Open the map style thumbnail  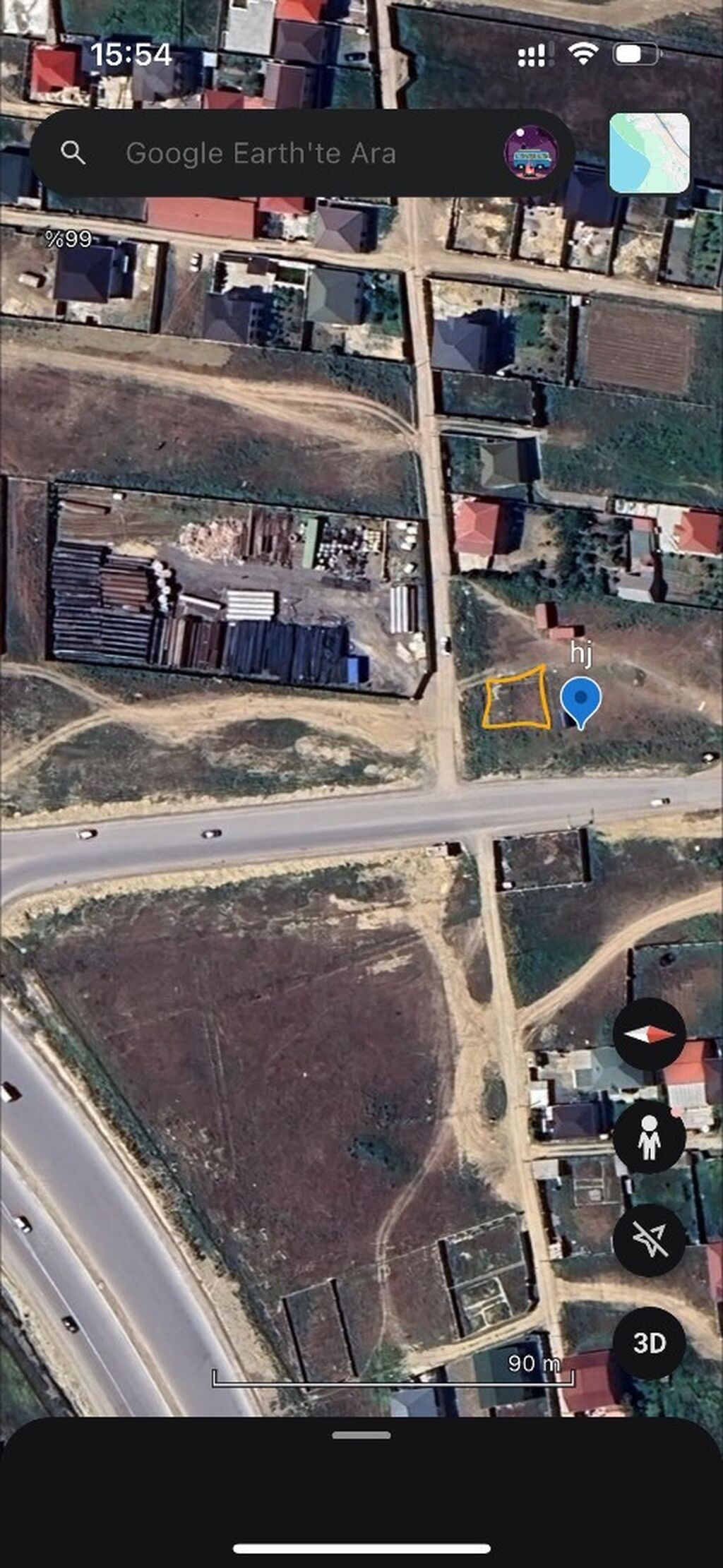(649, 153)
